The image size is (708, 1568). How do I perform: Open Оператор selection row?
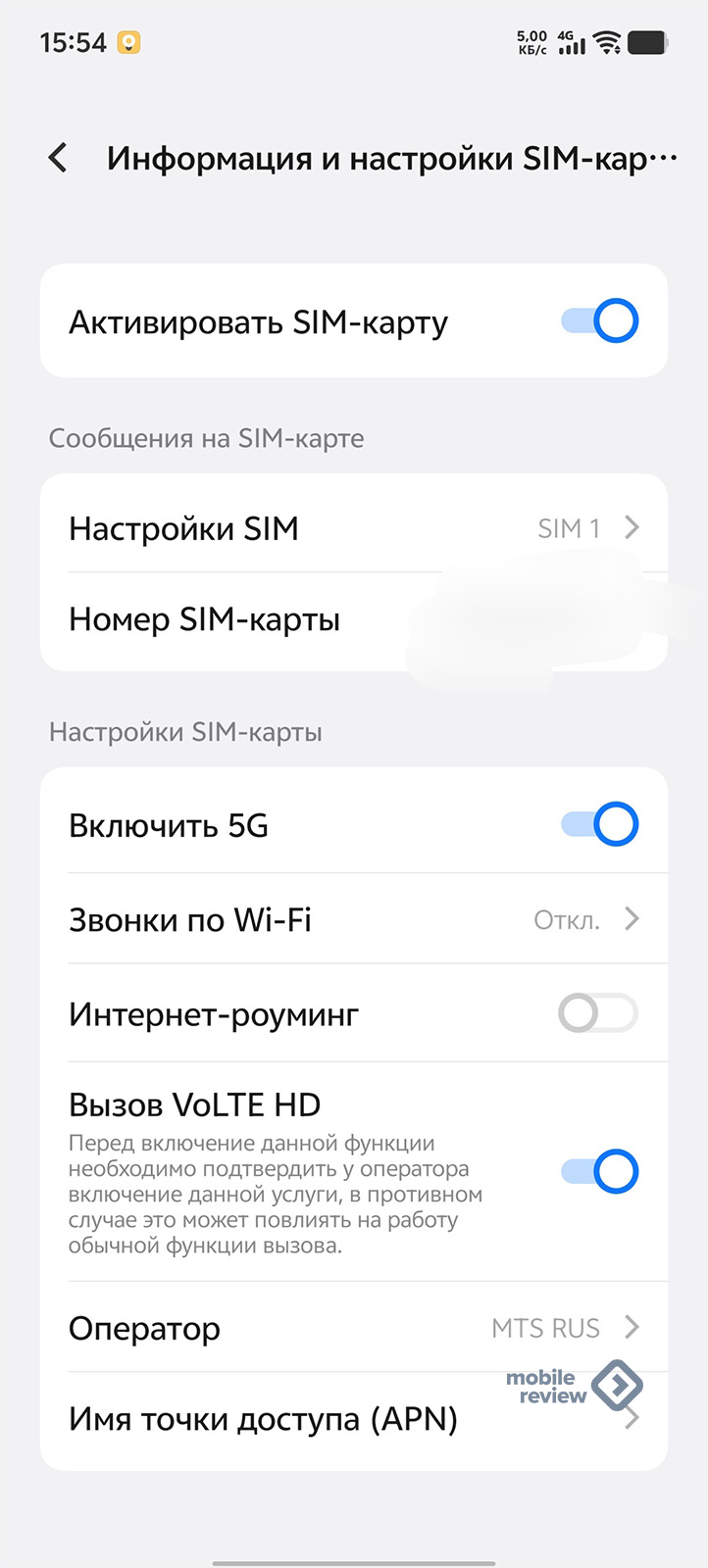(x=354, y=1328)
